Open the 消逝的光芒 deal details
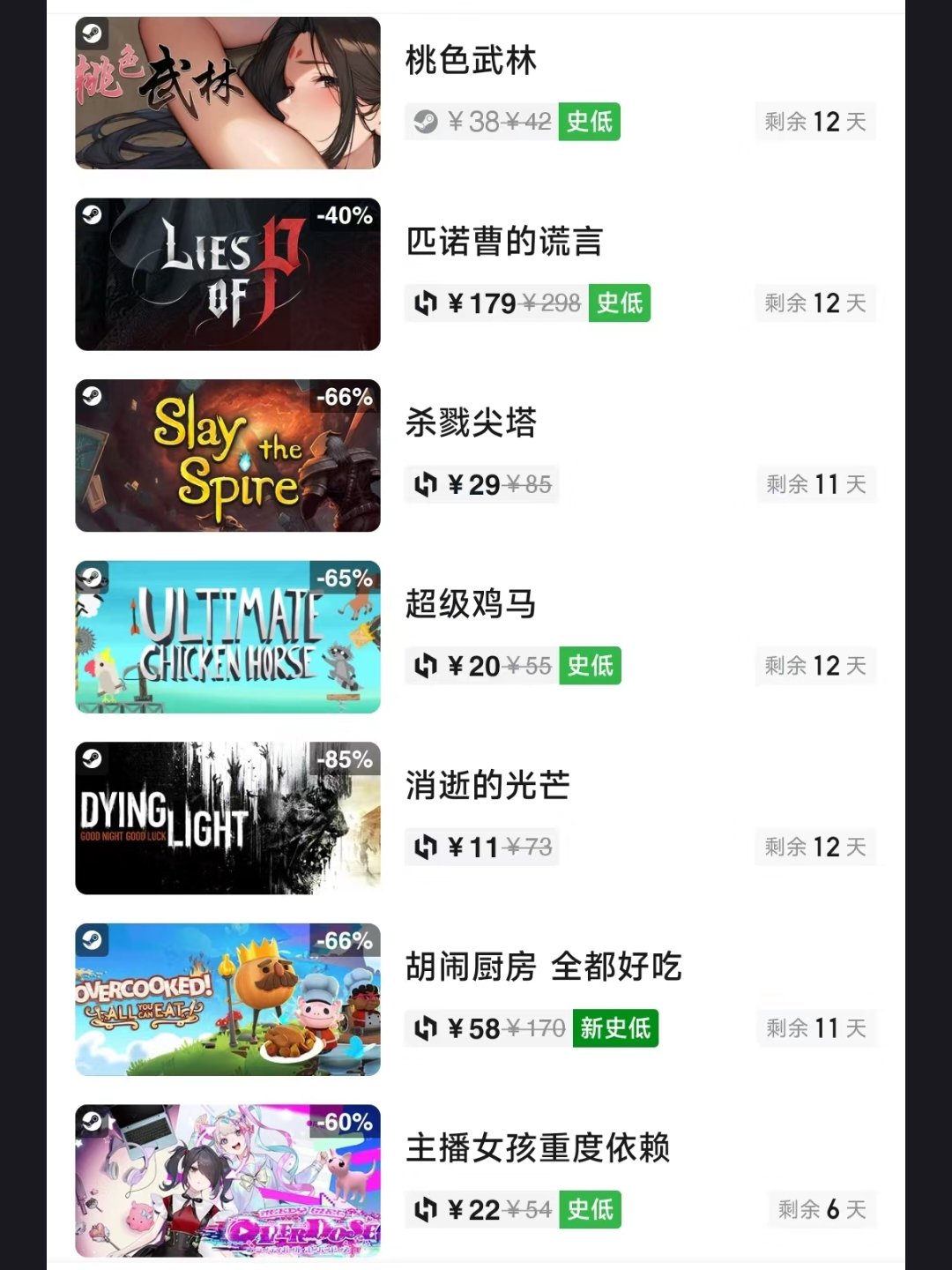 pos(487,786)
